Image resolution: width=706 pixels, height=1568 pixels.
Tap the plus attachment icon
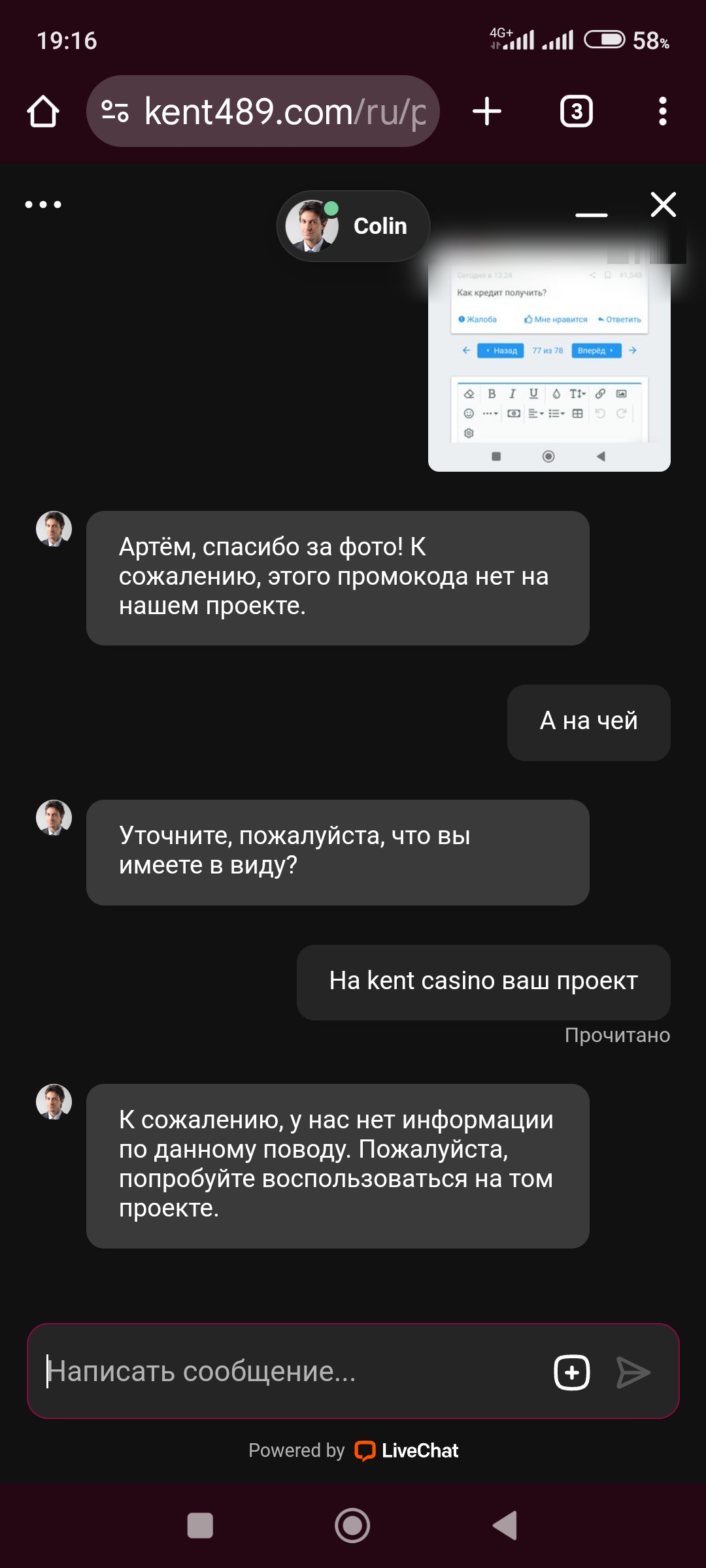click(x=572, y=1372)
